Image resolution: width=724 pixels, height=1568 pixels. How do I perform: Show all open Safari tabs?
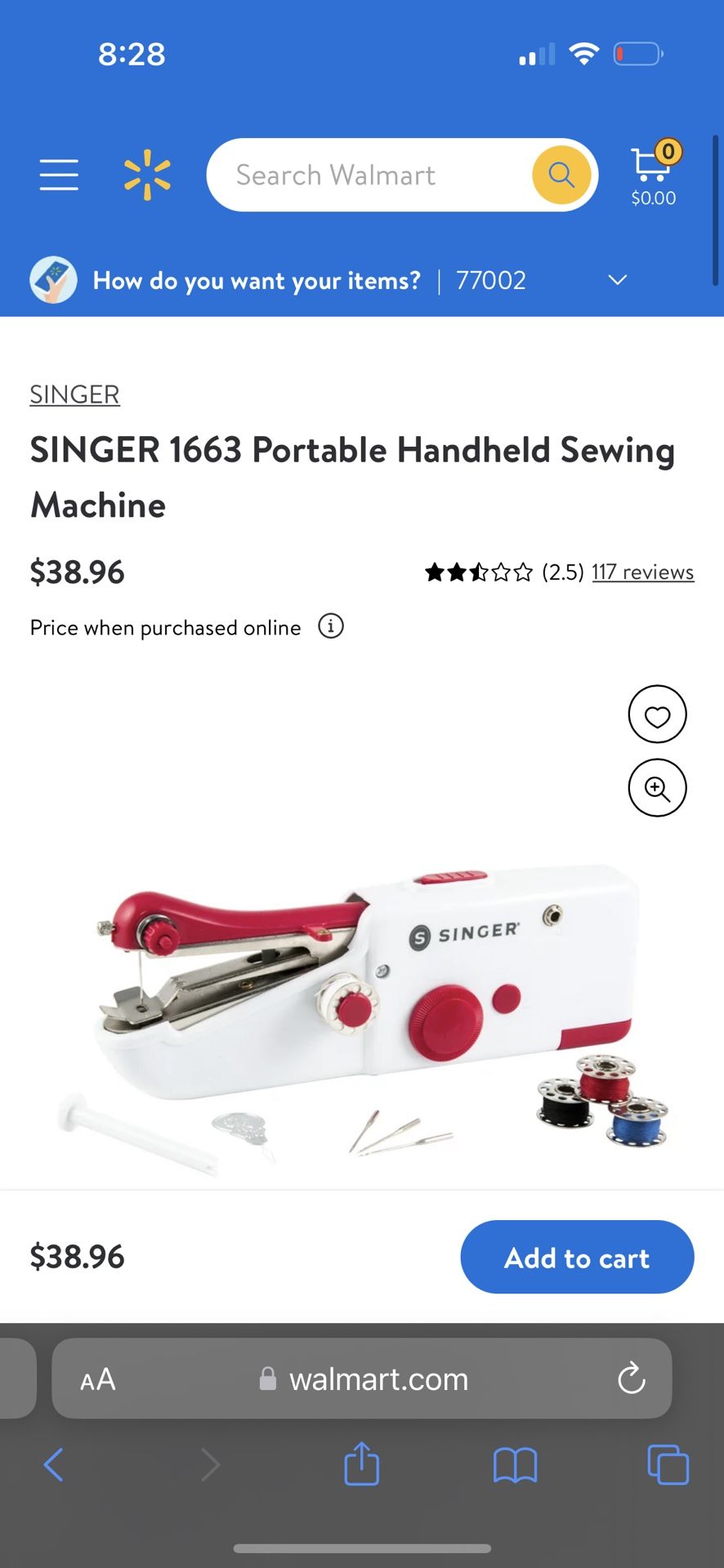pos(668,1464)
